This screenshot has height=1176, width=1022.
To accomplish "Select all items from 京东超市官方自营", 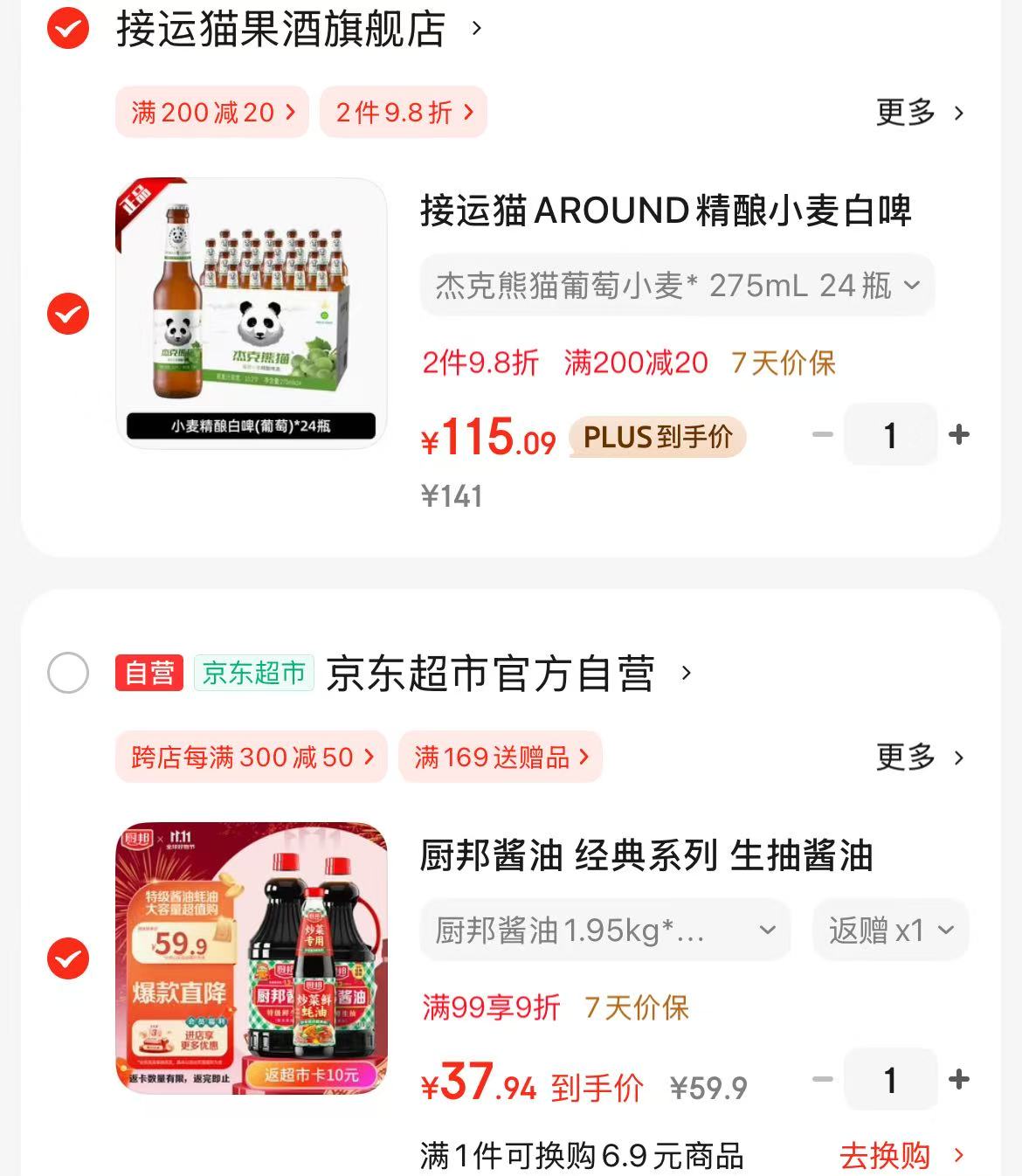I will tap(68, 673).
